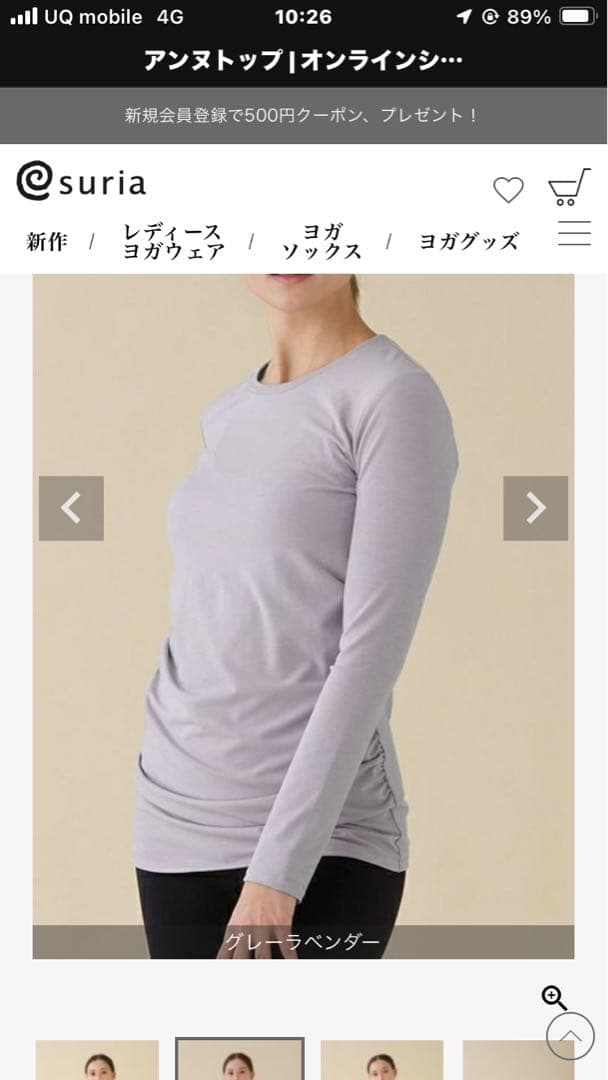The height and width of the screenshot is (1080, 608).
Task: Show the next product image
Action: 535,508
